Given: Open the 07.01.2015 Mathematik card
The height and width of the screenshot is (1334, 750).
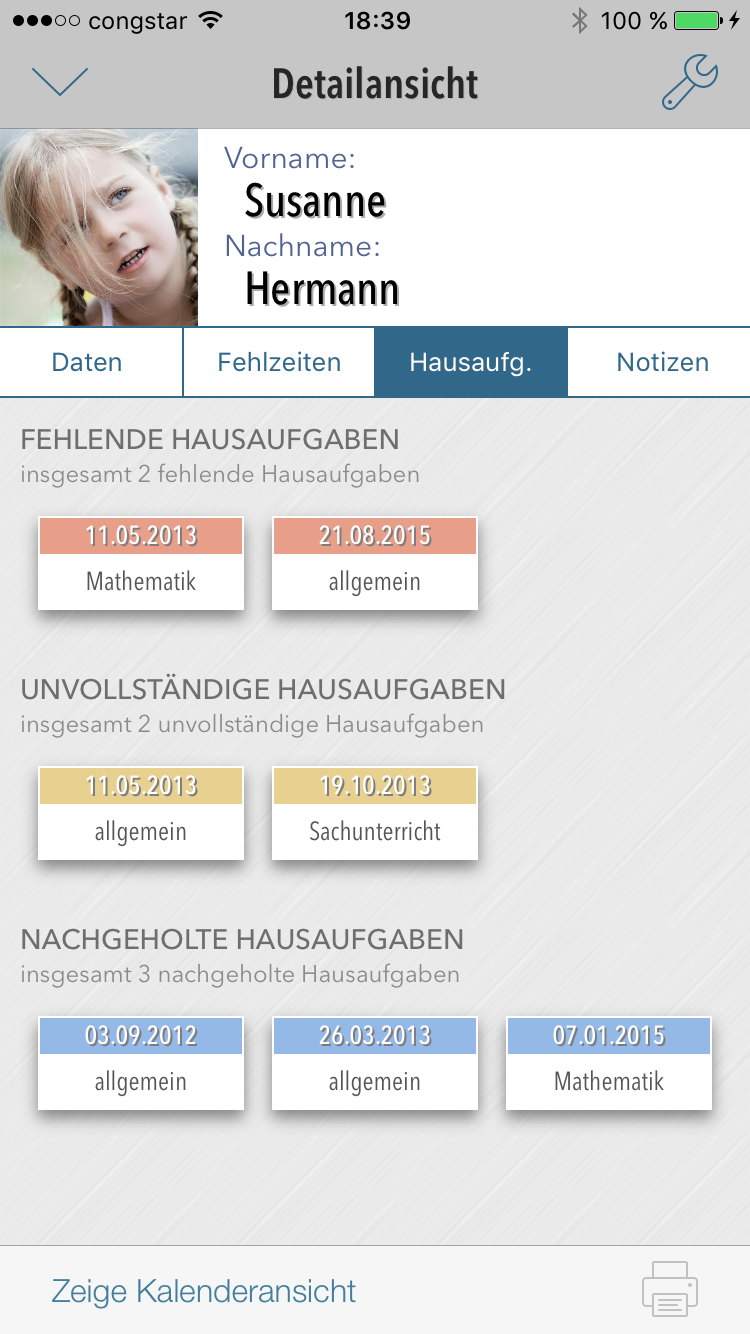Looking at the screenshot, I should point(609,1063).
